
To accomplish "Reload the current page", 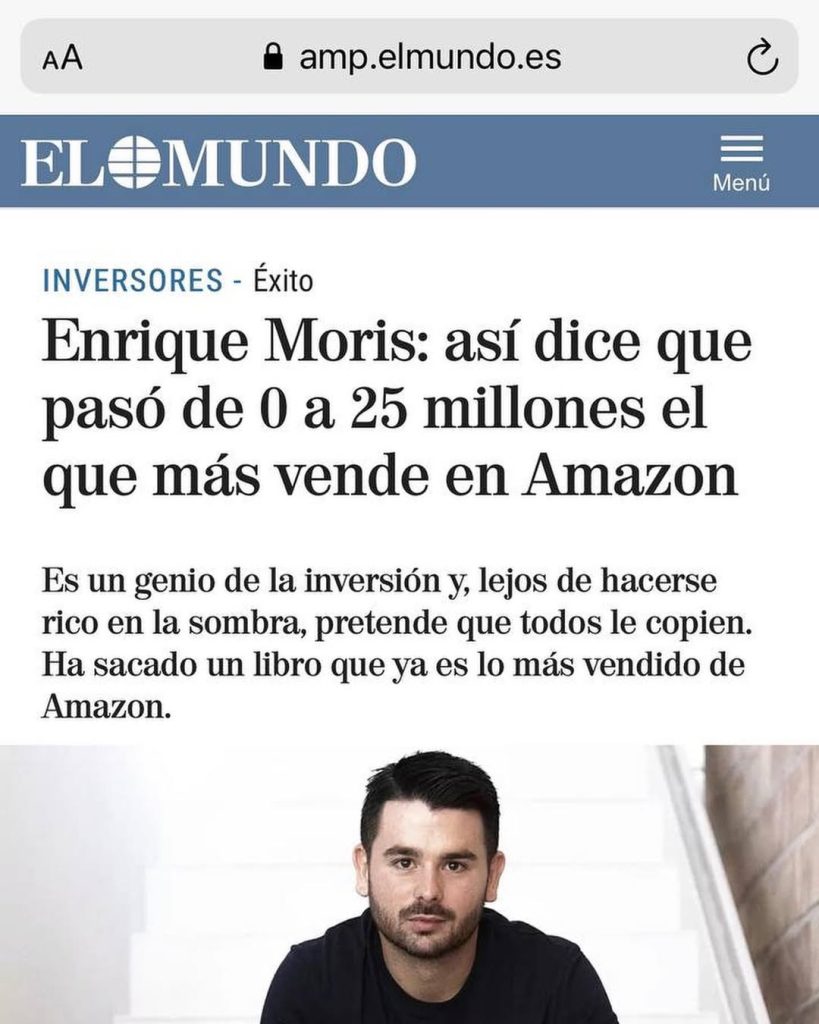I will [x=762, y=58].
